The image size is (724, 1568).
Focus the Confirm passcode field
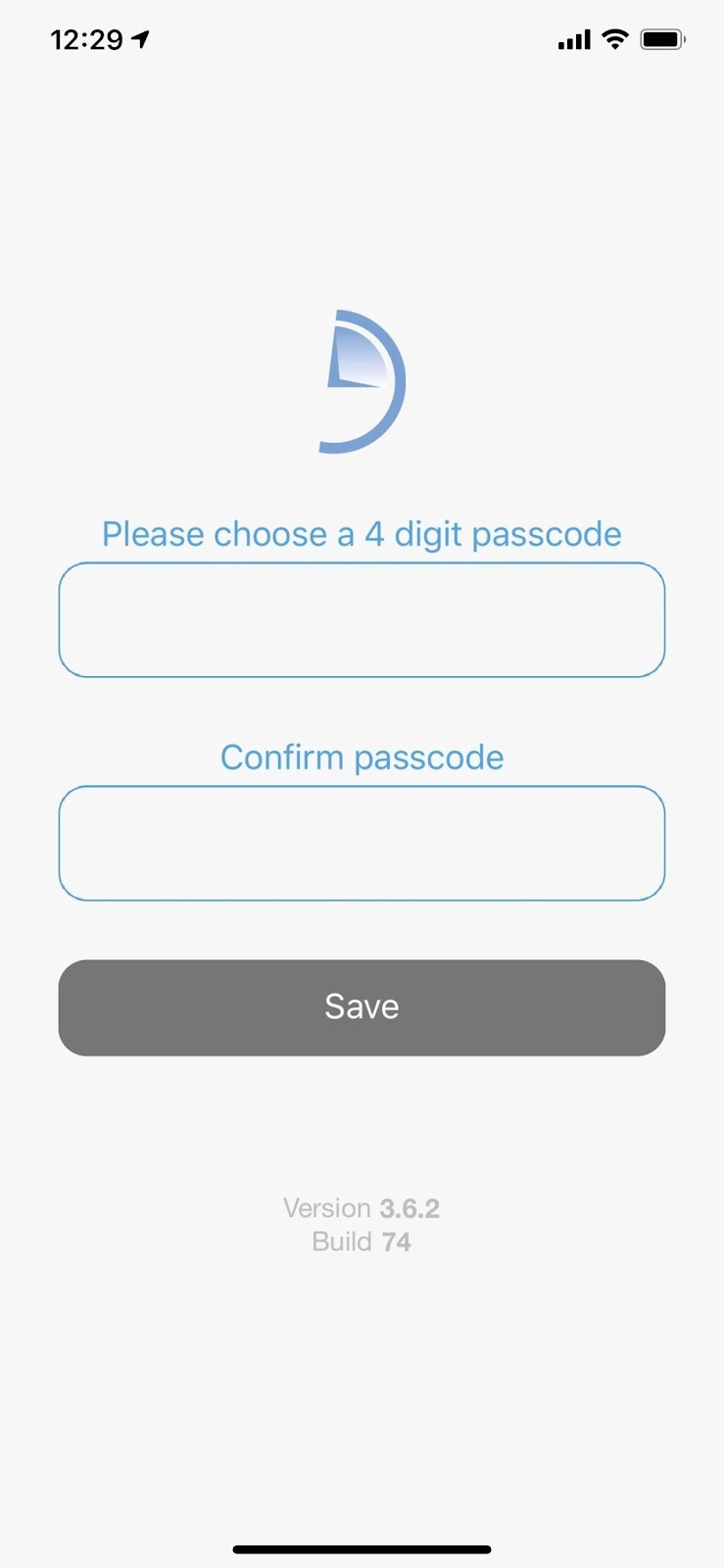[362, 843]
